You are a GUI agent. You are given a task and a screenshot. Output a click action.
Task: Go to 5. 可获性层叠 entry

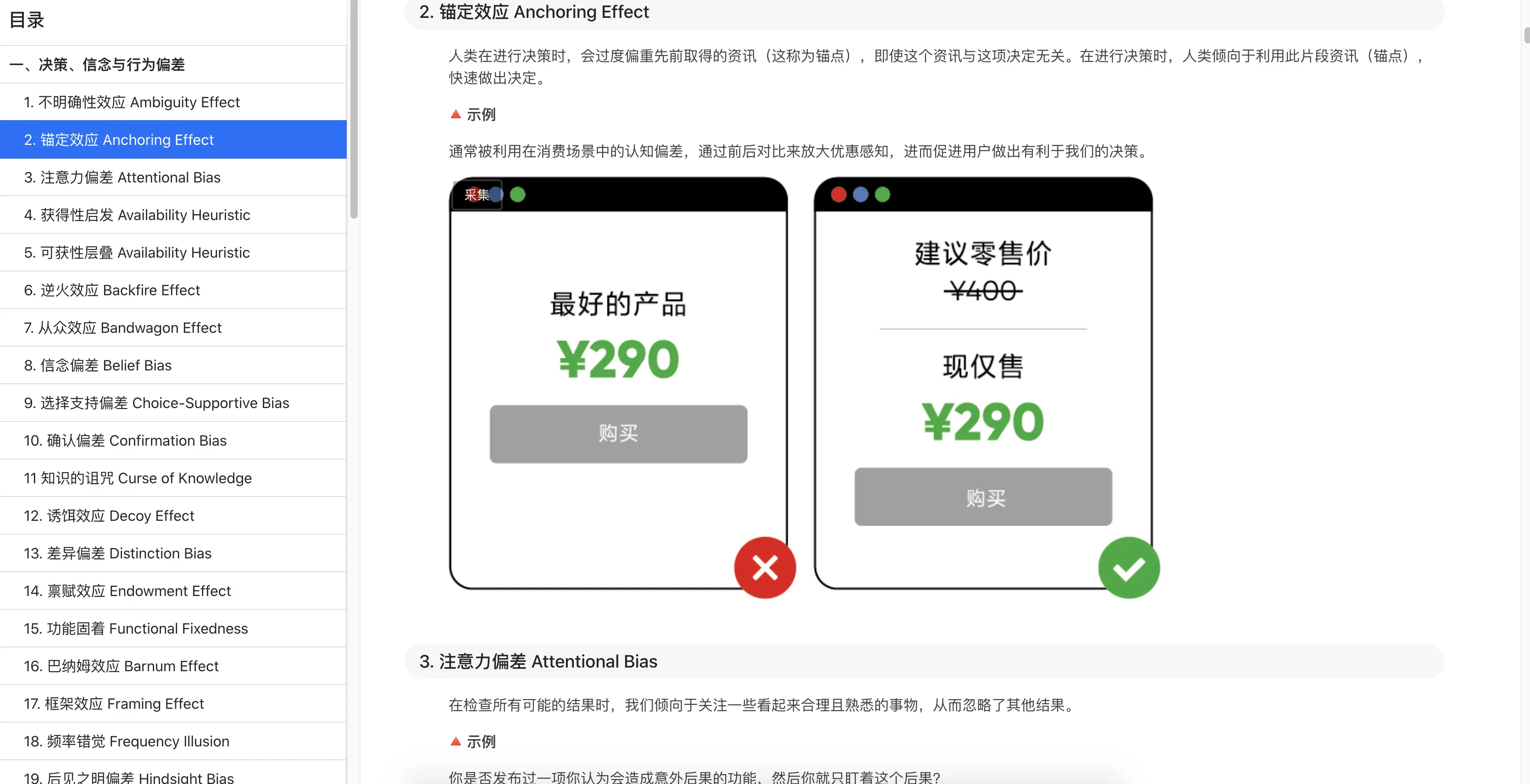[x=137, y=253]
